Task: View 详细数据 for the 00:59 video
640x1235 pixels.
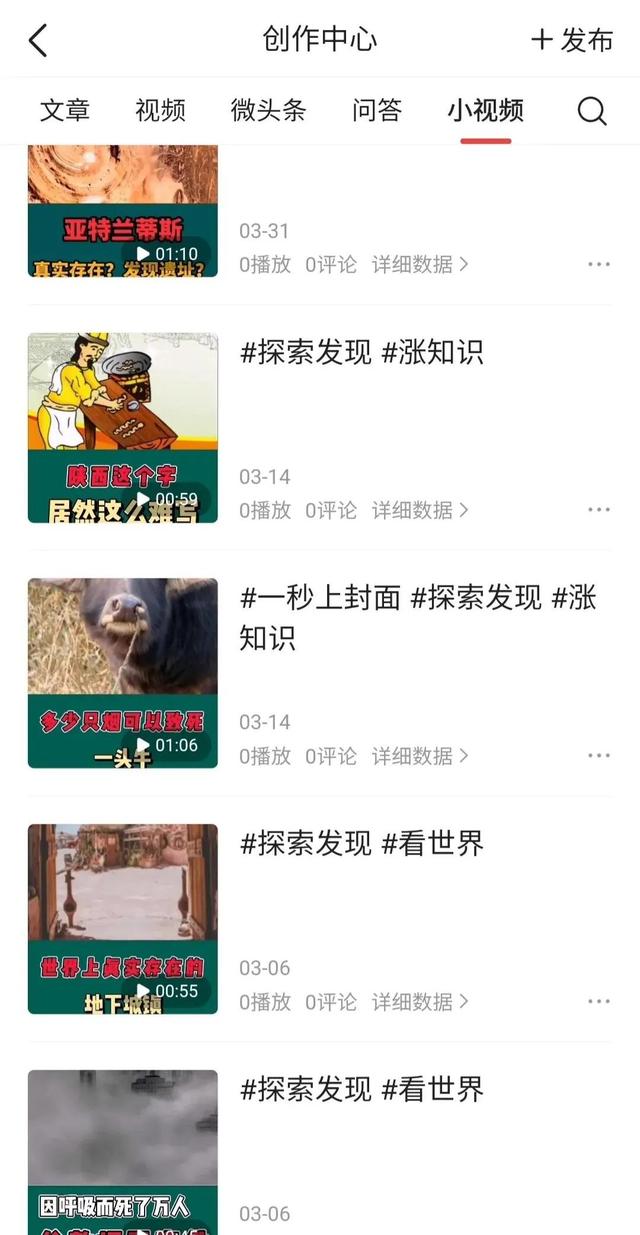Action: (x=420, y=510)
